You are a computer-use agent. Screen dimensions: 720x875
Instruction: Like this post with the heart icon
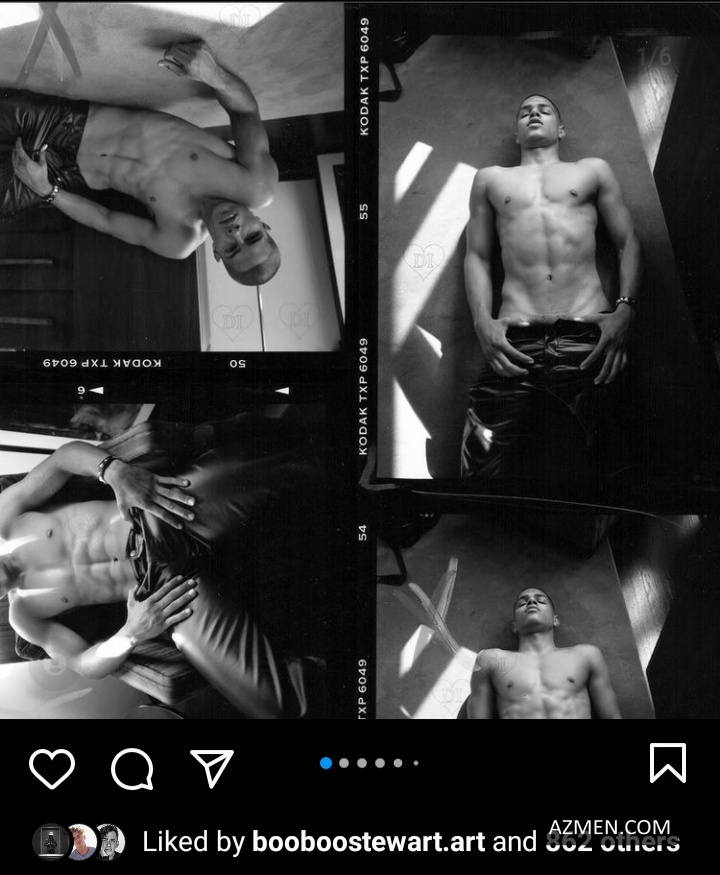point(52,768)
